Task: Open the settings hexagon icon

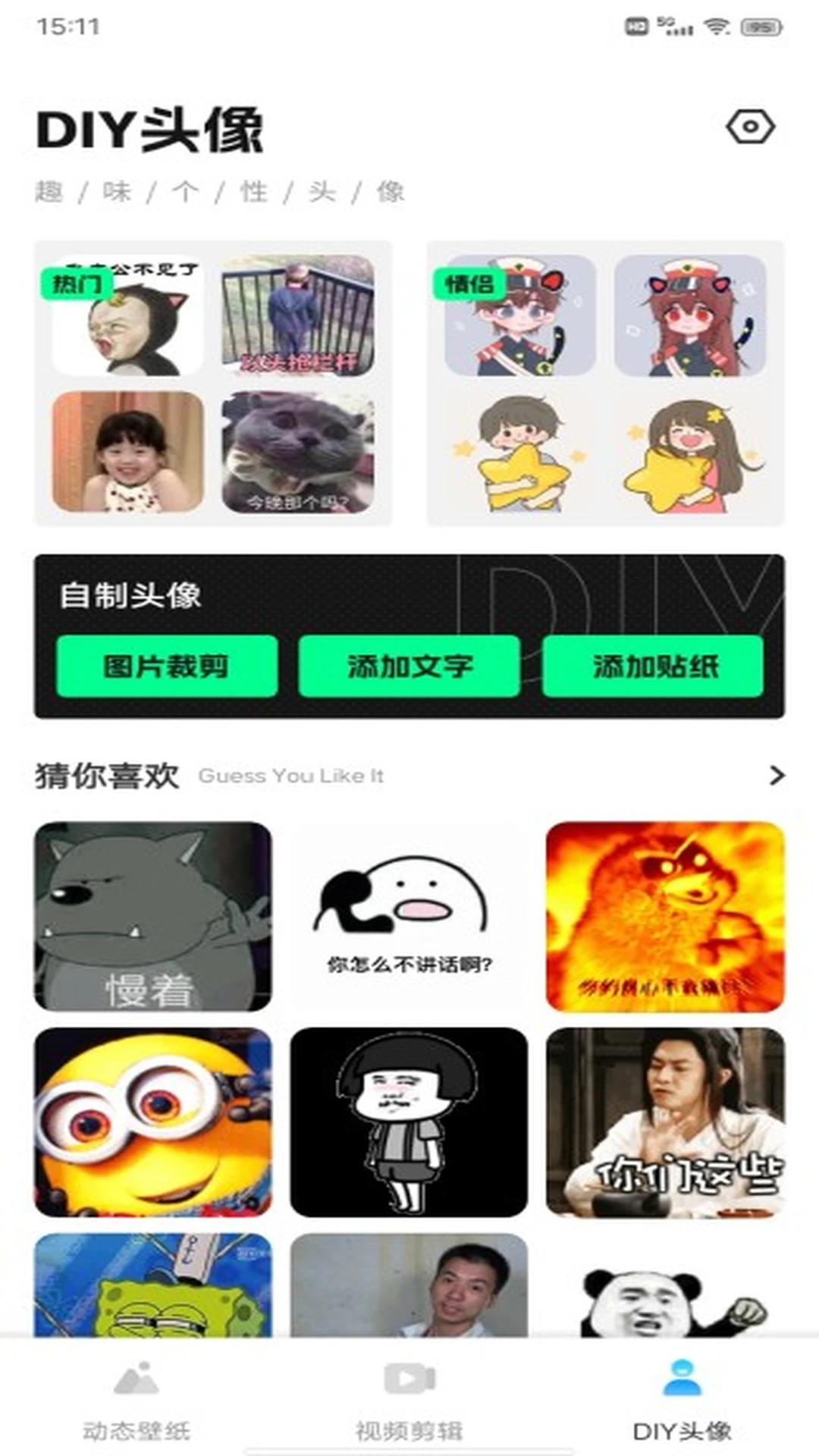Action: point(750,127)
